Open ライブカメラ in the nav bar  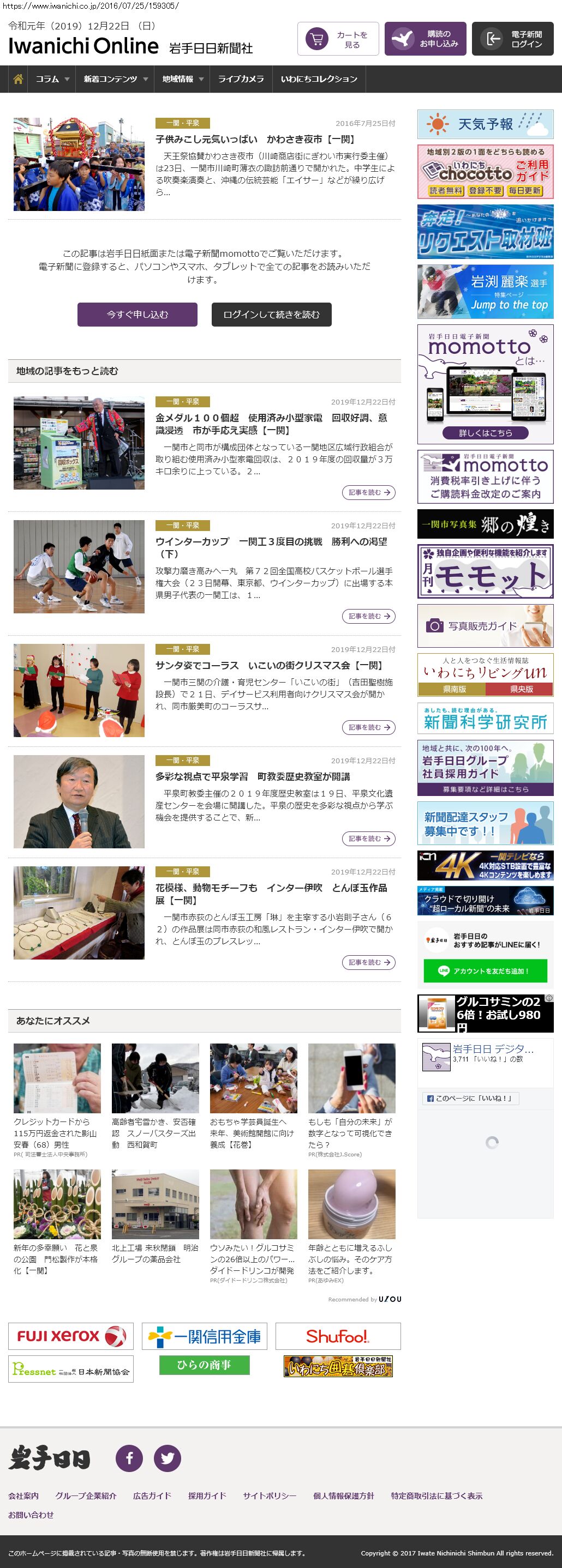pyautogui.click(x=241, y=79)
